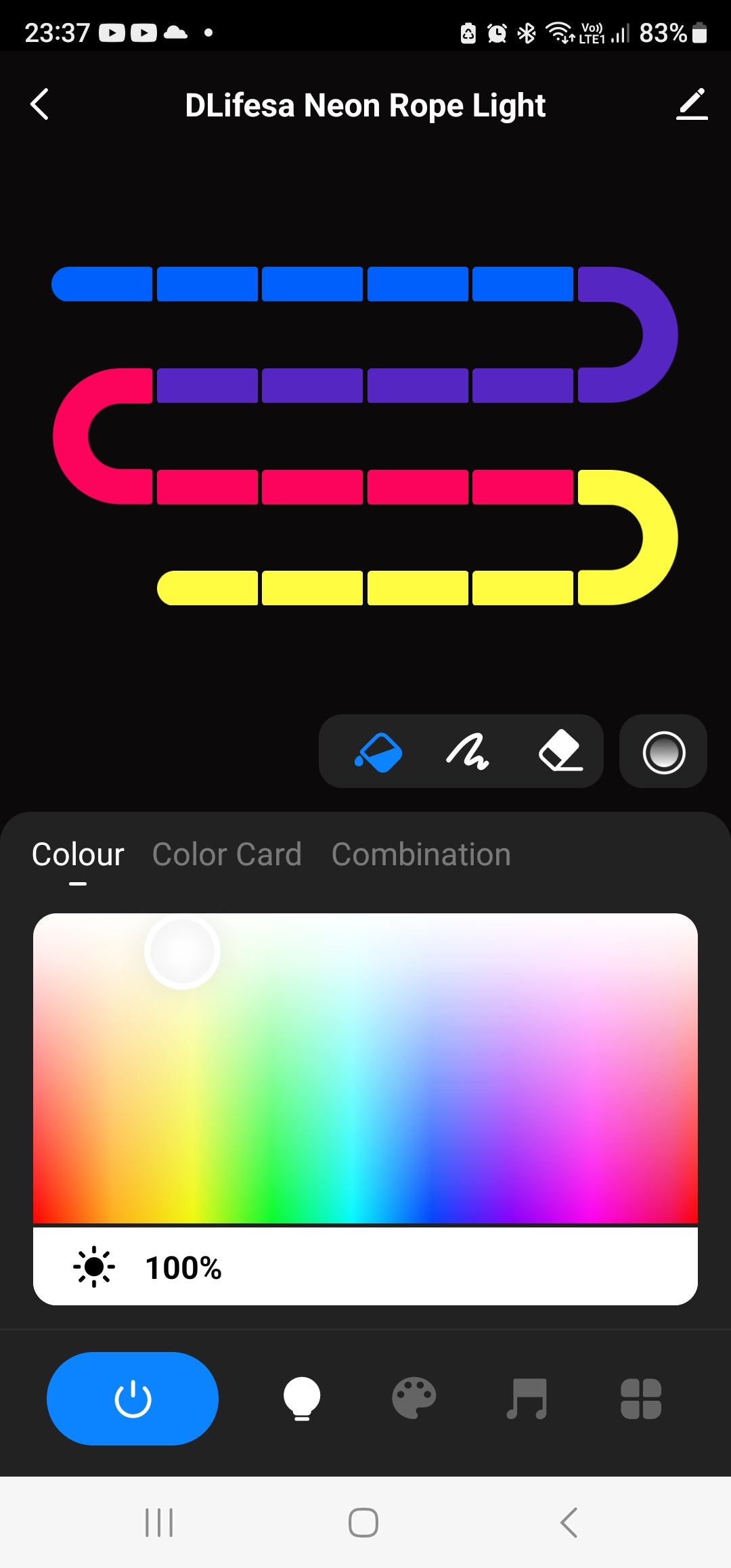Tap the first blue rope segment
Screen dimensions: 731x1568
pos(103,284)
